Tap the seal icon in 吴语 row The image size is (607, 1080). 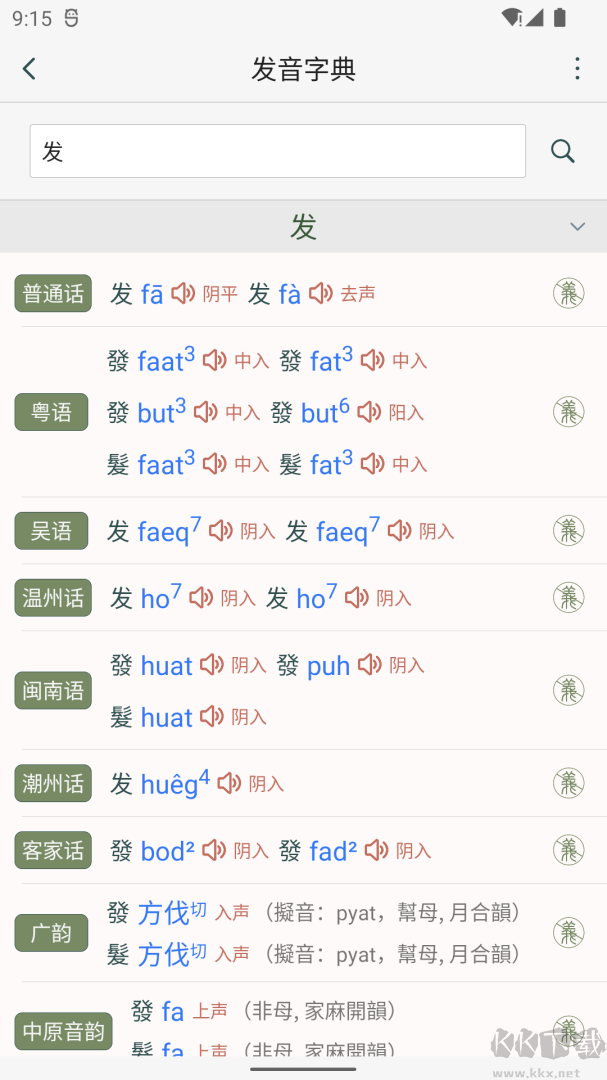click(568, 531)
